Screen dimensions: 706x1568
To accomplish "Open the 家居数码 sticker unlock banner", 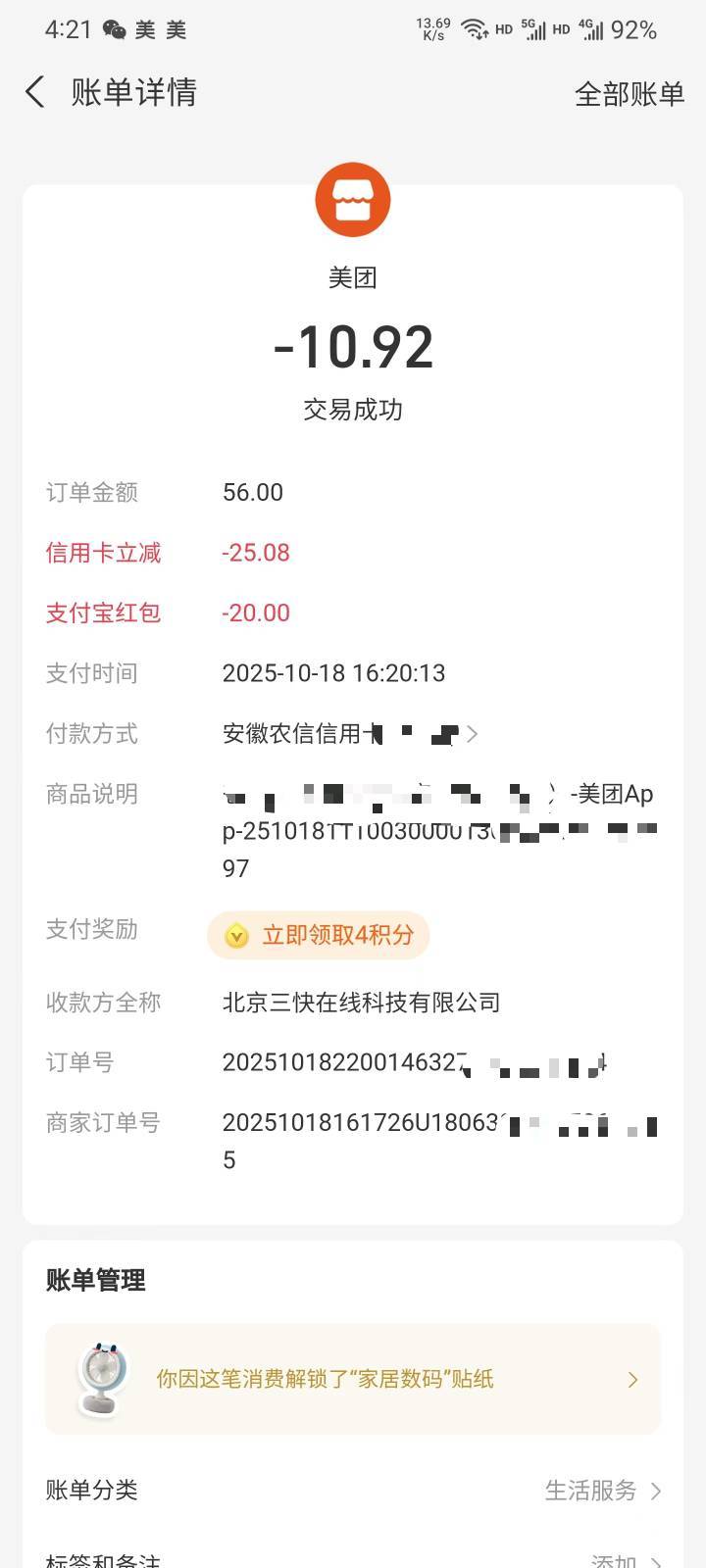I will click(x=353, y=1379).
